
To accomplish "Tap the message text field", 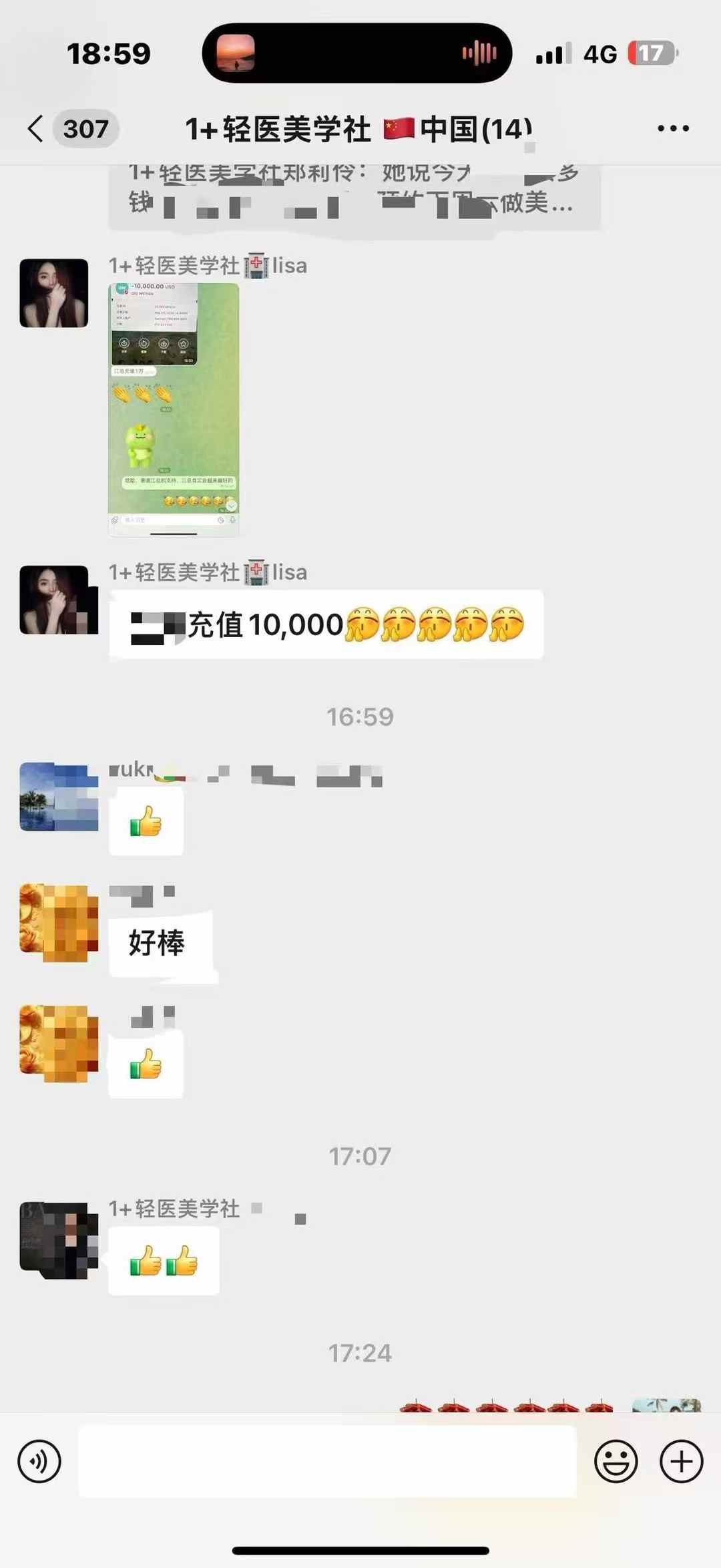I will [x=327, y=1461].
